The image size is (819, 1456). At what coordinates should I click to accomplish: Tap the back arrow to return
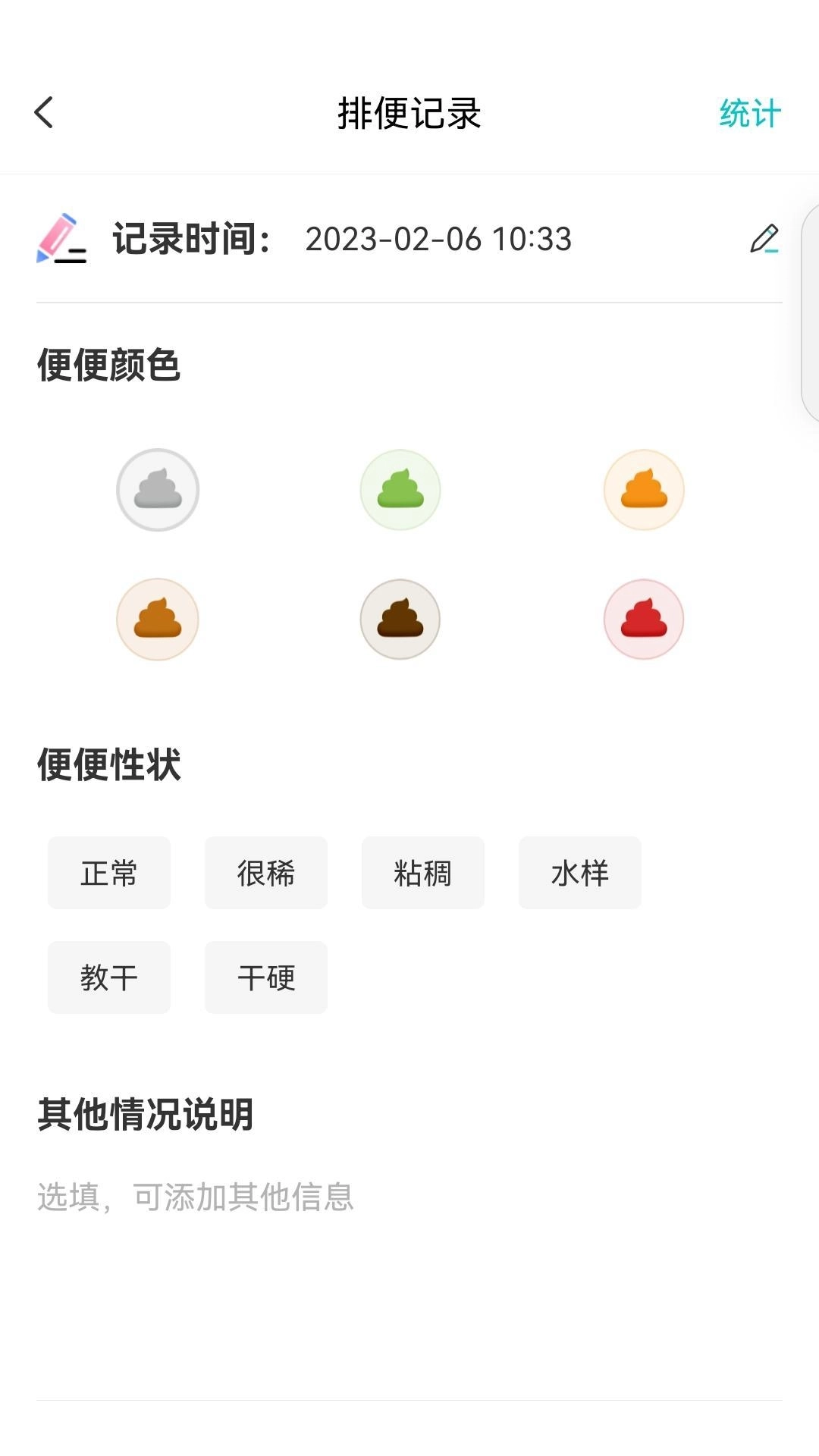coord(43,111)
